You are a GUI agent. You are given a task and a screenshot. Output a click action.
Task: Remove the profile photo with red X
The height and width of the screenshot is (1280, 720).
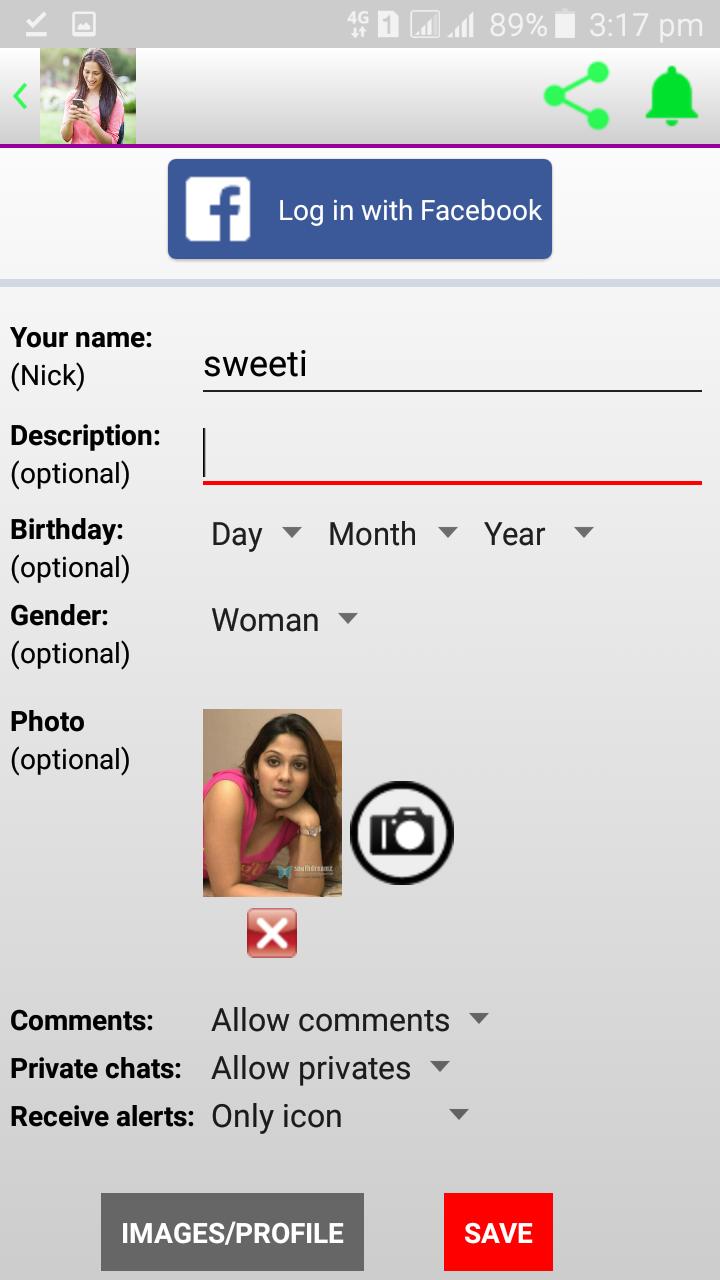[272, 933]
